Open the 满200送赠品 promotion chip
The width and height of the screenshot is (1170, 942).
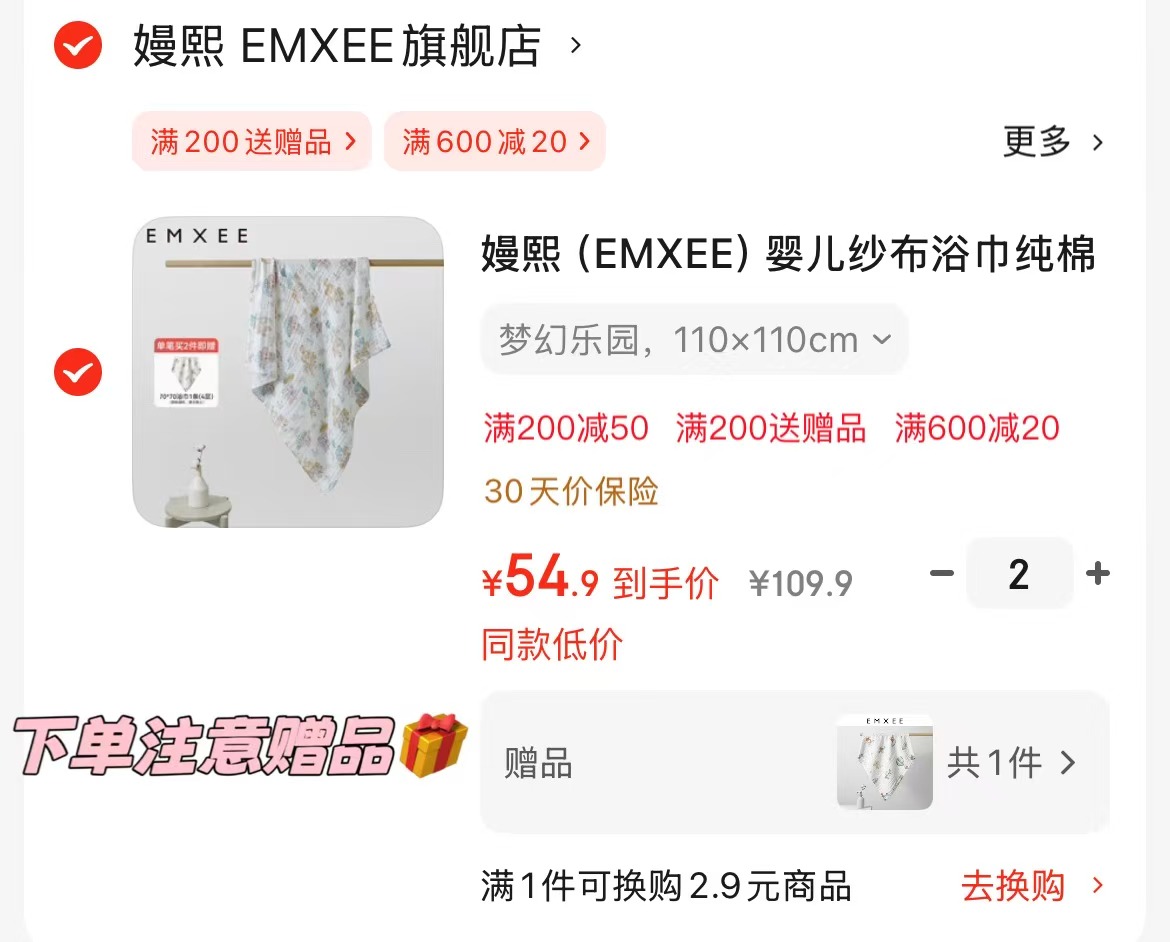[252, 142]
